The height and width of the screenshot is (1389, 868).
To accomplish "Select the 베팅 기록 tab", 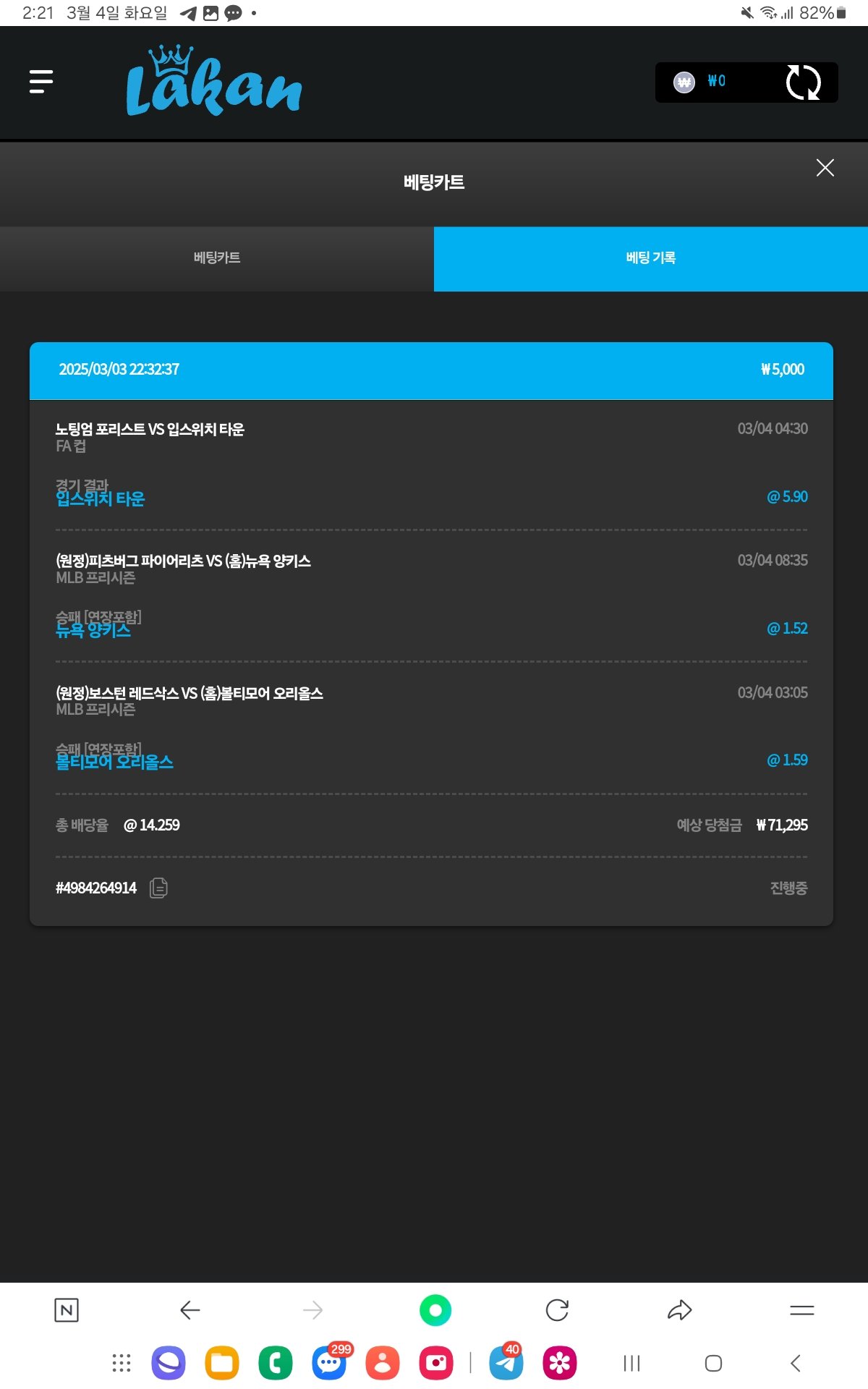I will pos(650,258).
